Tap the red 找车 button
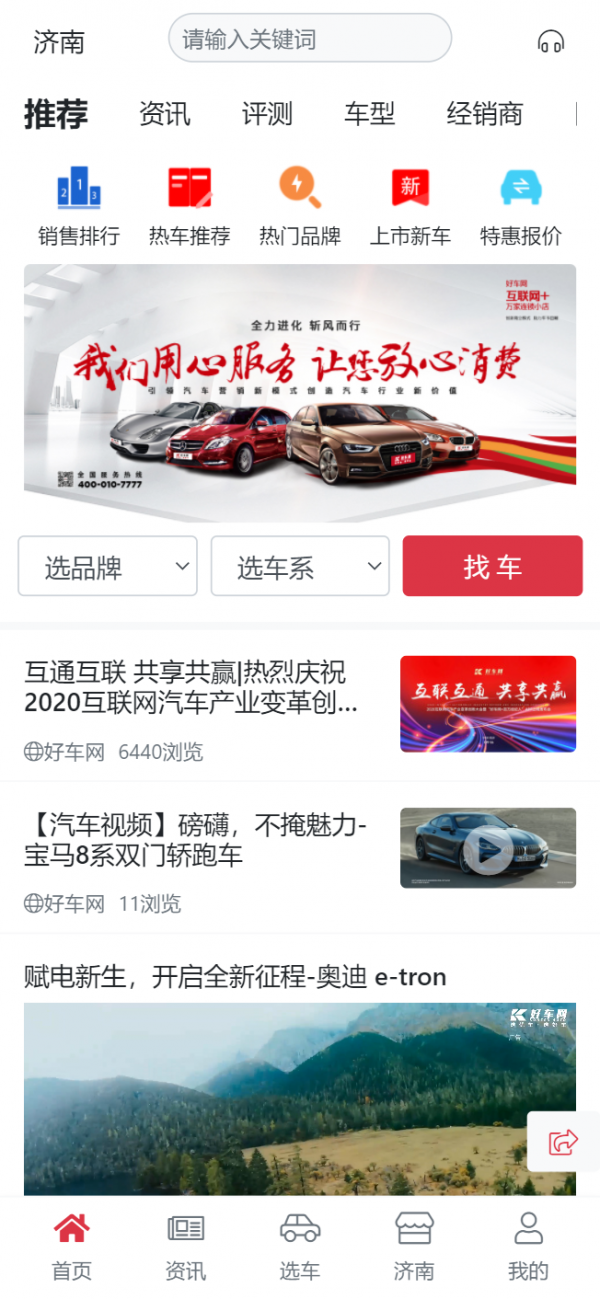The image size is (600, 1299). click(492, 566)
